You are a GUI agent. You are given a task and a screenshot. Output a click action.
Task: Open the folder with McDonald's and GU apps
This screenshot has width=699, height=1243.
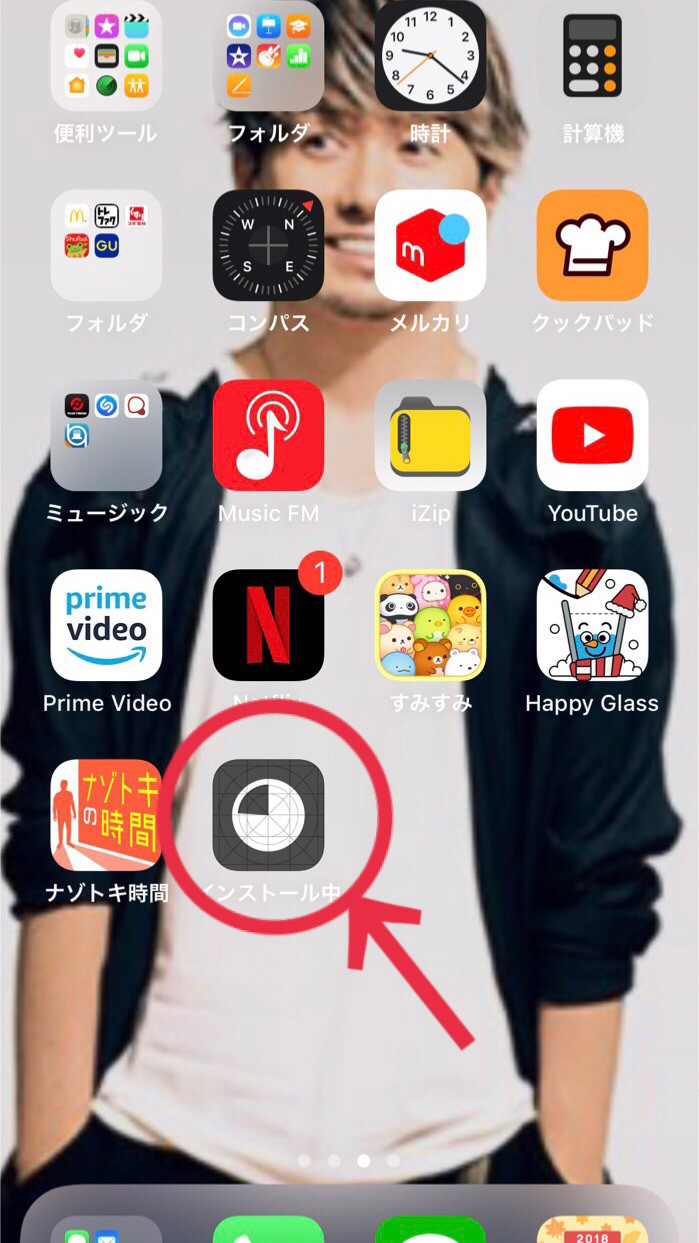(106, 245)
